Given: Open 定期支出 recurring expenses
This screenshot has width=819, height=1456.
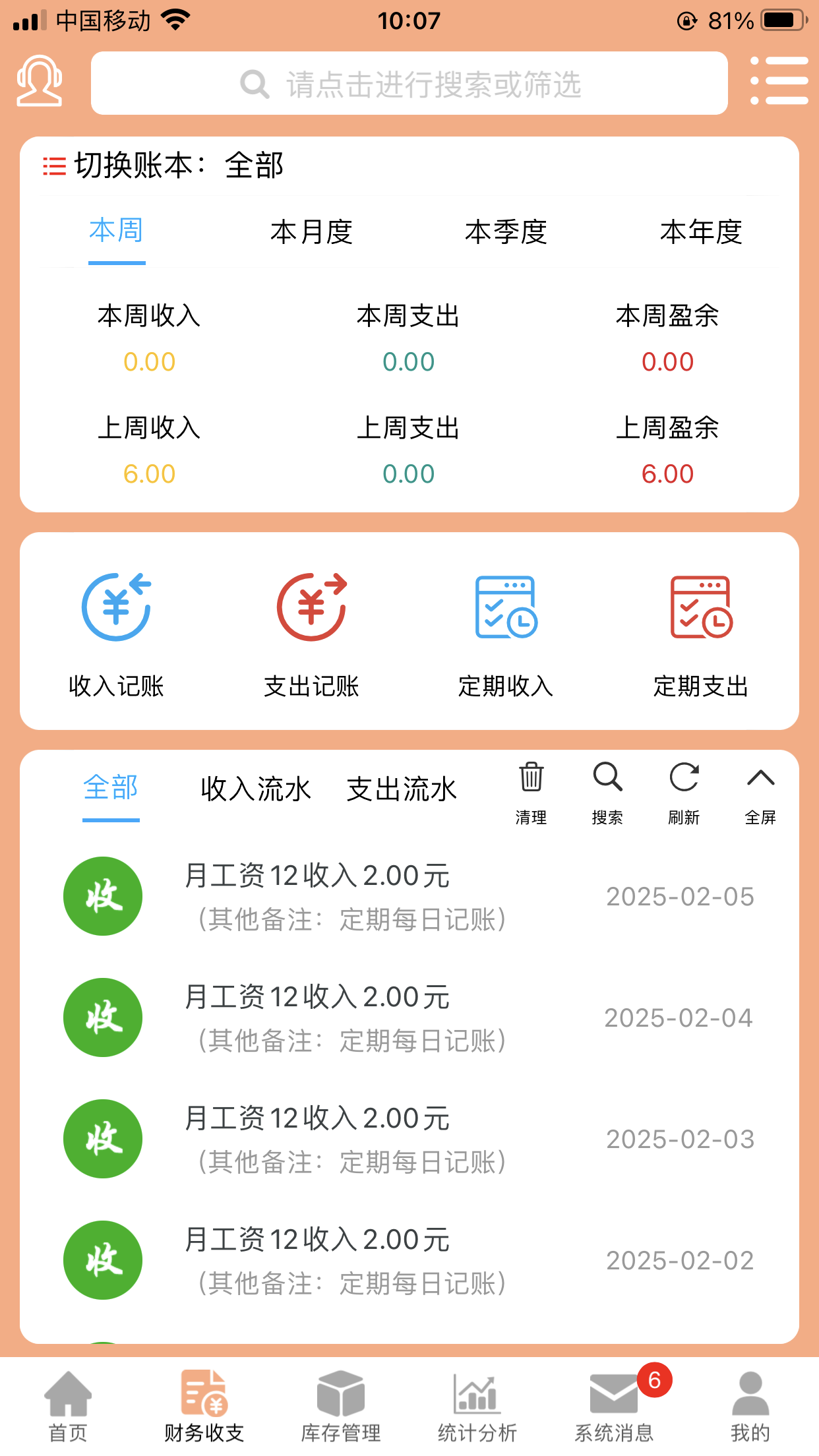Looking at the screenshot, I should (x=701, y=633).
